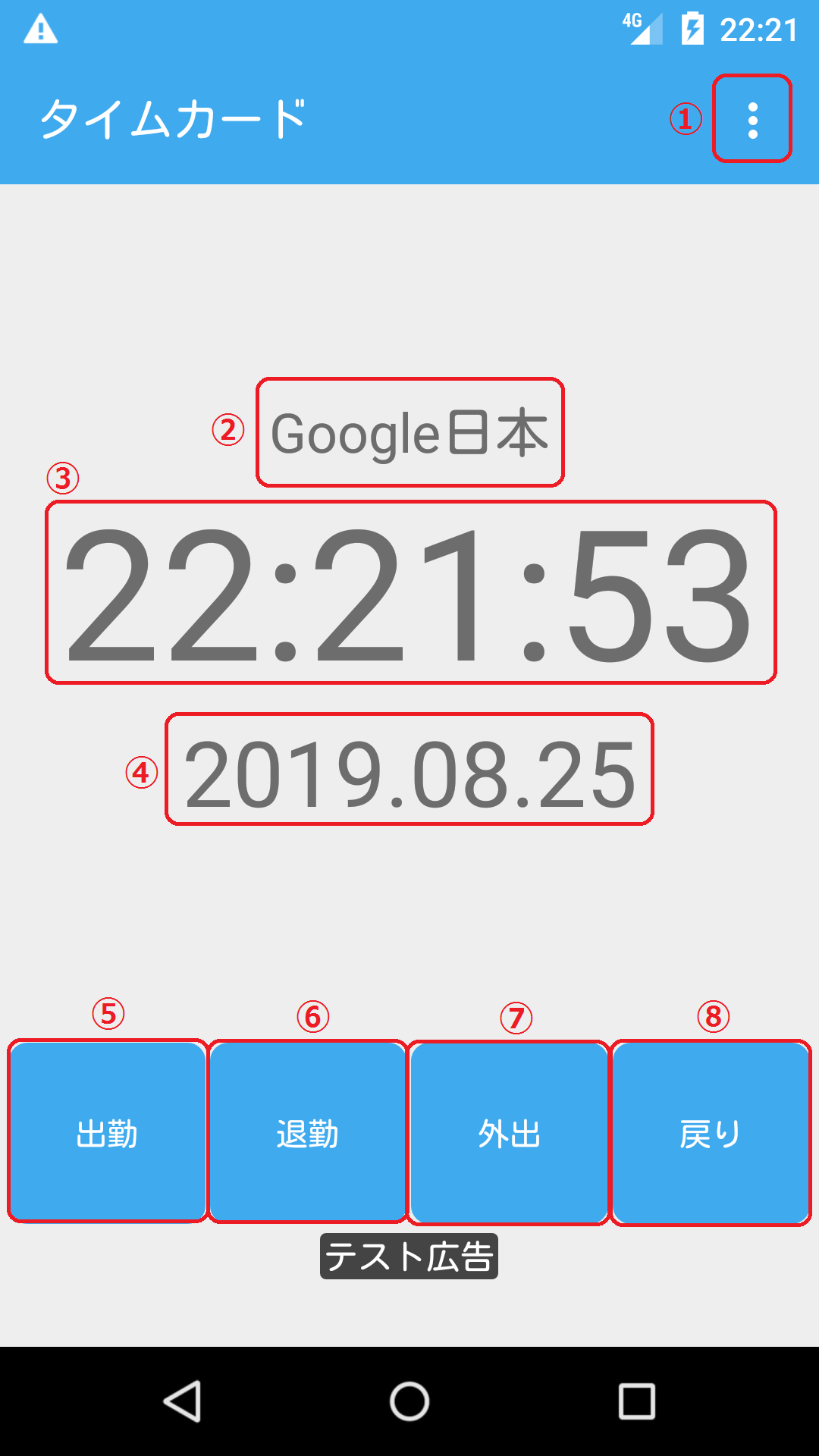Record going out with 外出
This screenshot has width=819, height=1456.
pyautogui.click(x=509, y=1133)
